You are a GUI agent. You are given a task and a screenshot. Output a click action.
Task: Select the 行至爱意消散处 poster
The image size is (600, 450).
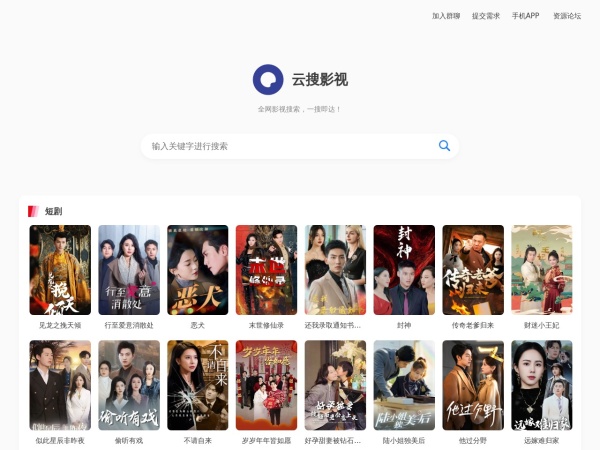pos(129,270)
